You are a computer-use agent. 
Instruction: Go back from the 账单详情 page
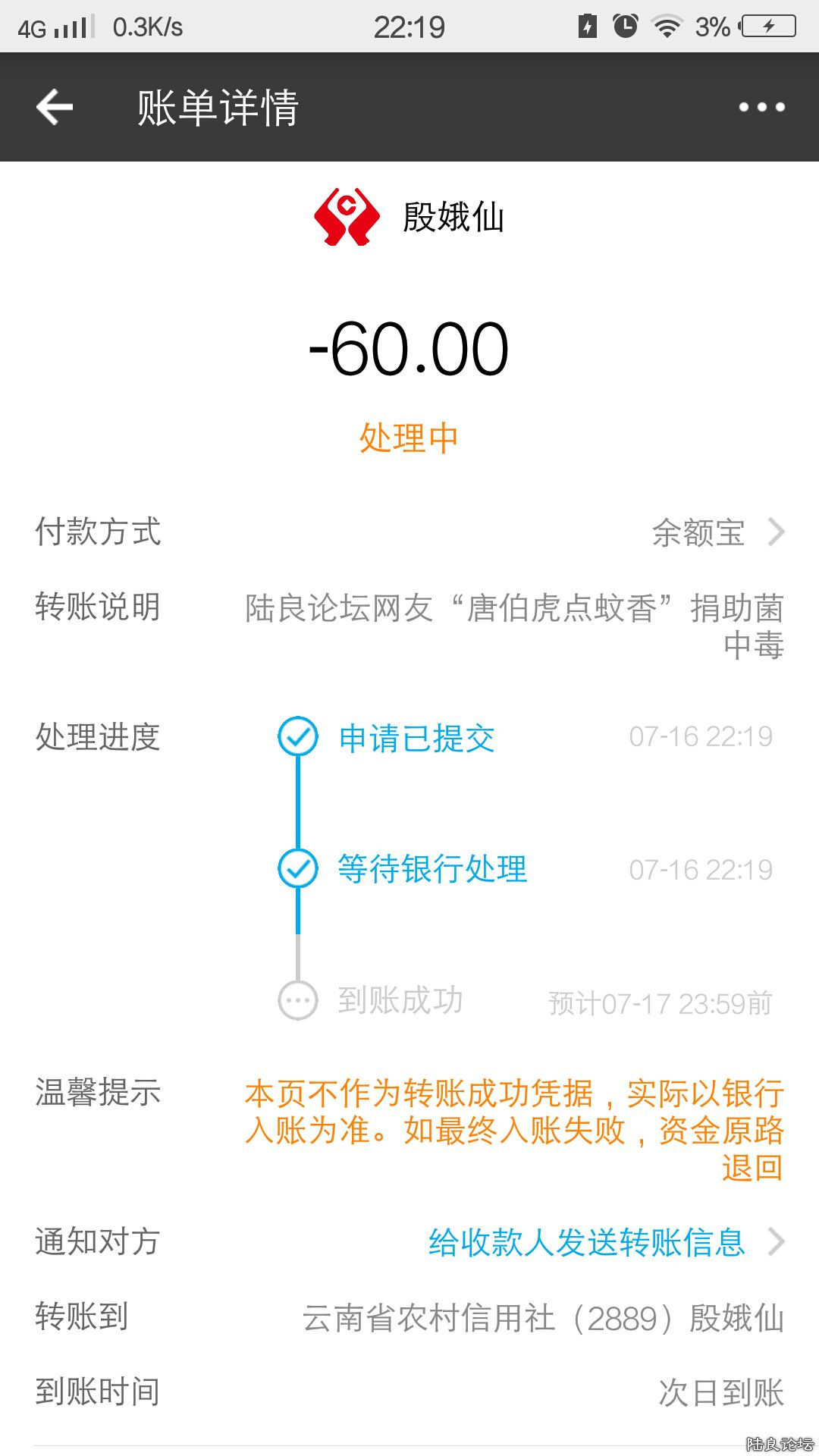[55, 107]
